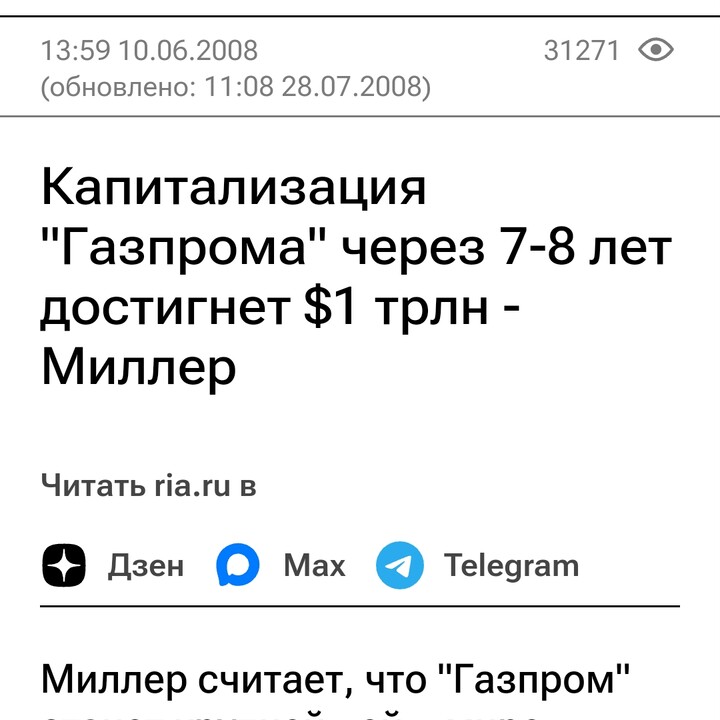This screenshot has width=720, height=720.
Task: Open ria.ru channel in Max
Action: (x=281, y=565)
